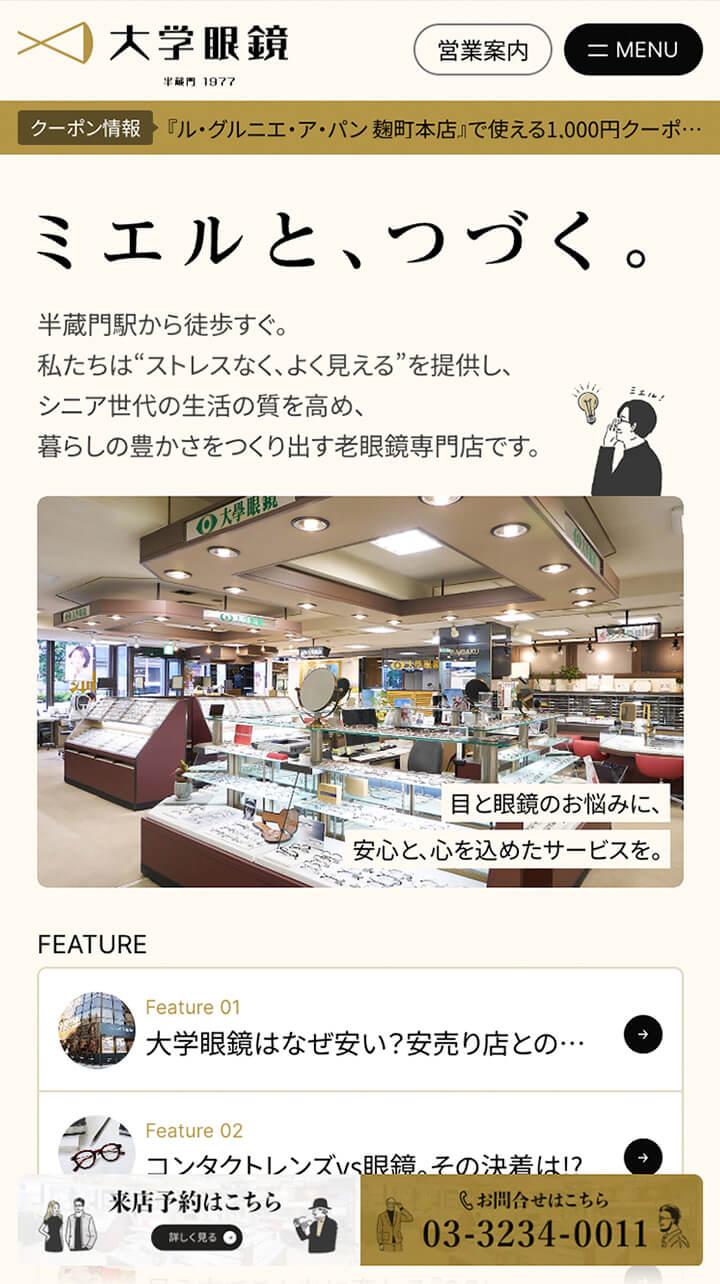Open Feature 01 about why 大学眼鏡 is cheap
The height and width of the screenshot is (1284, 720).
360,1030
